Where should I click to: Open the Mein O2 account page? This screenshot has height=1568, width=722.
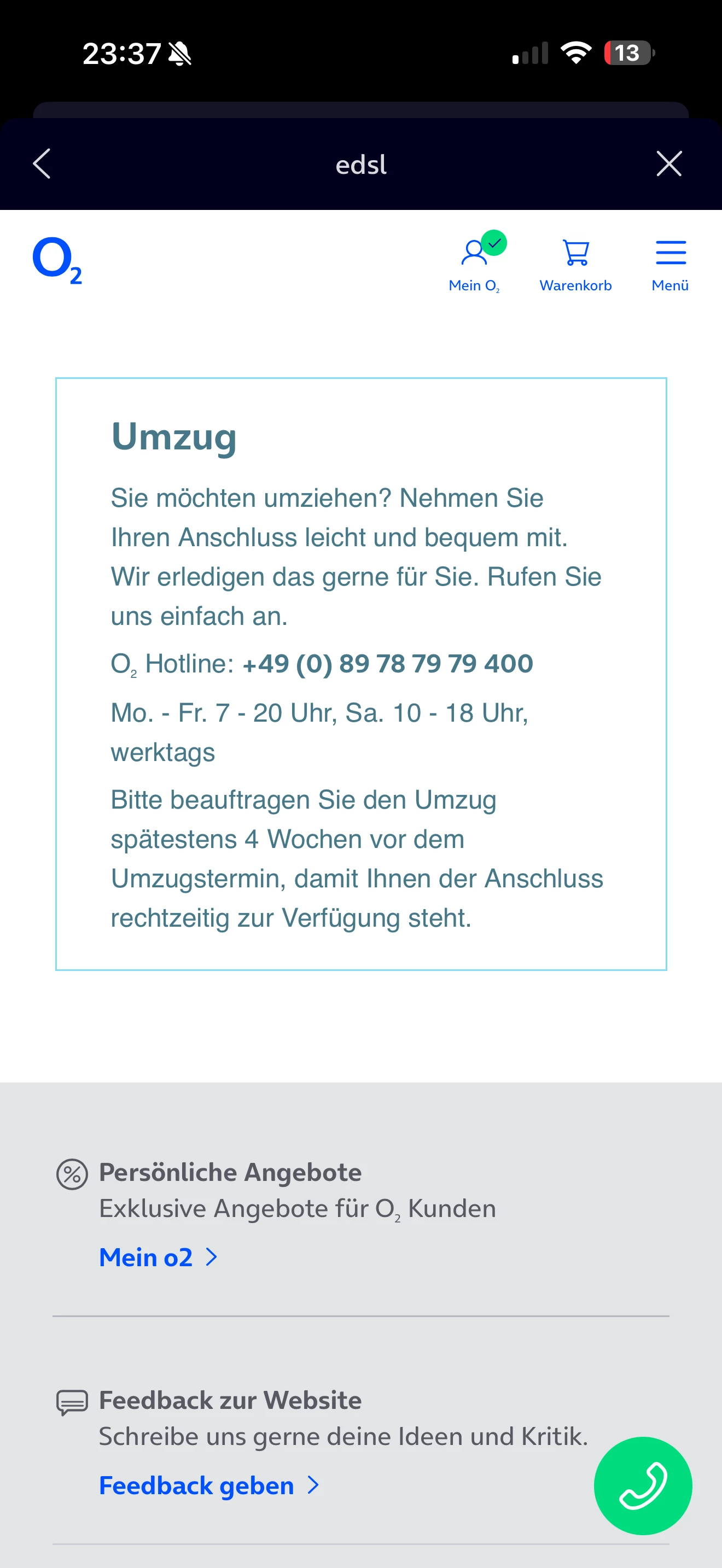(475, 263)
